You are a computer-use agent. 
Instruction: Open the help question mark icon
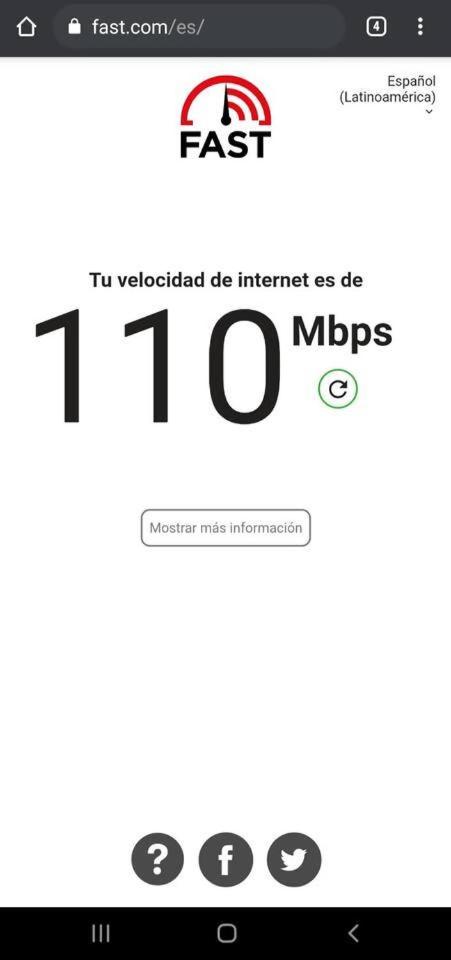coord(157,860)
